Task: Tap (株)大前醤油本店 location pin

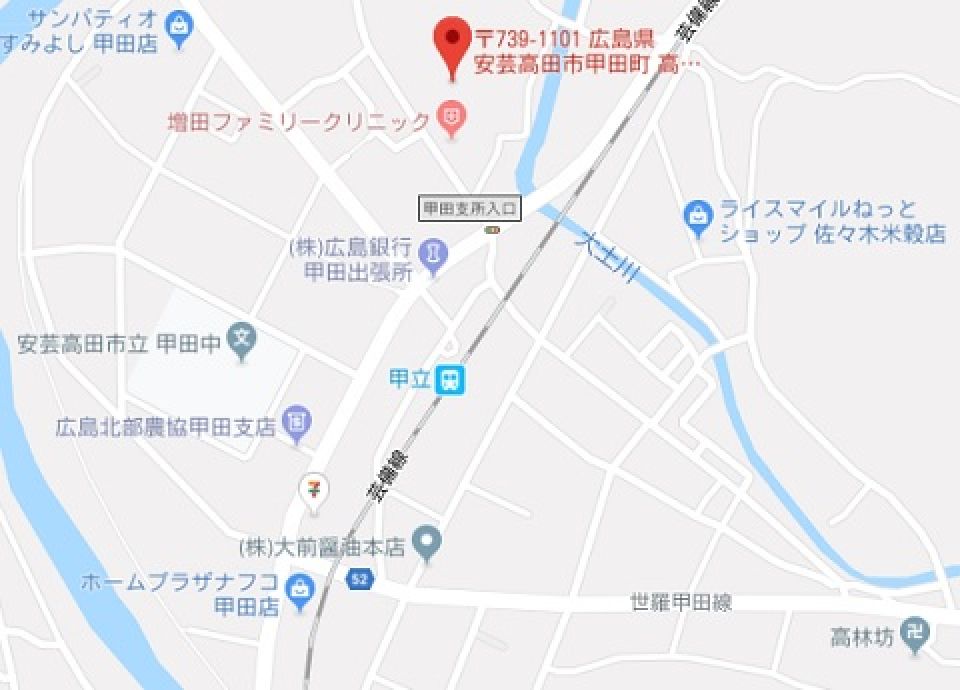Action: 428,543
